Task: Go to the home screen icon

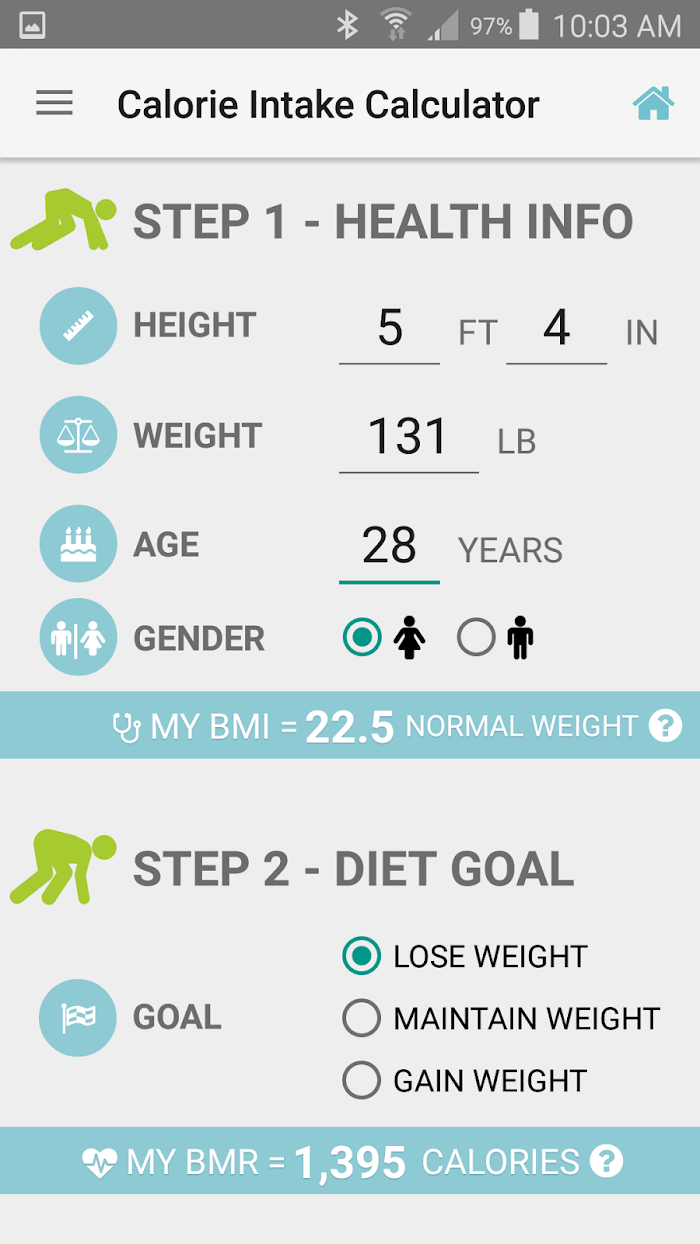Action: (x=653, y=103)
